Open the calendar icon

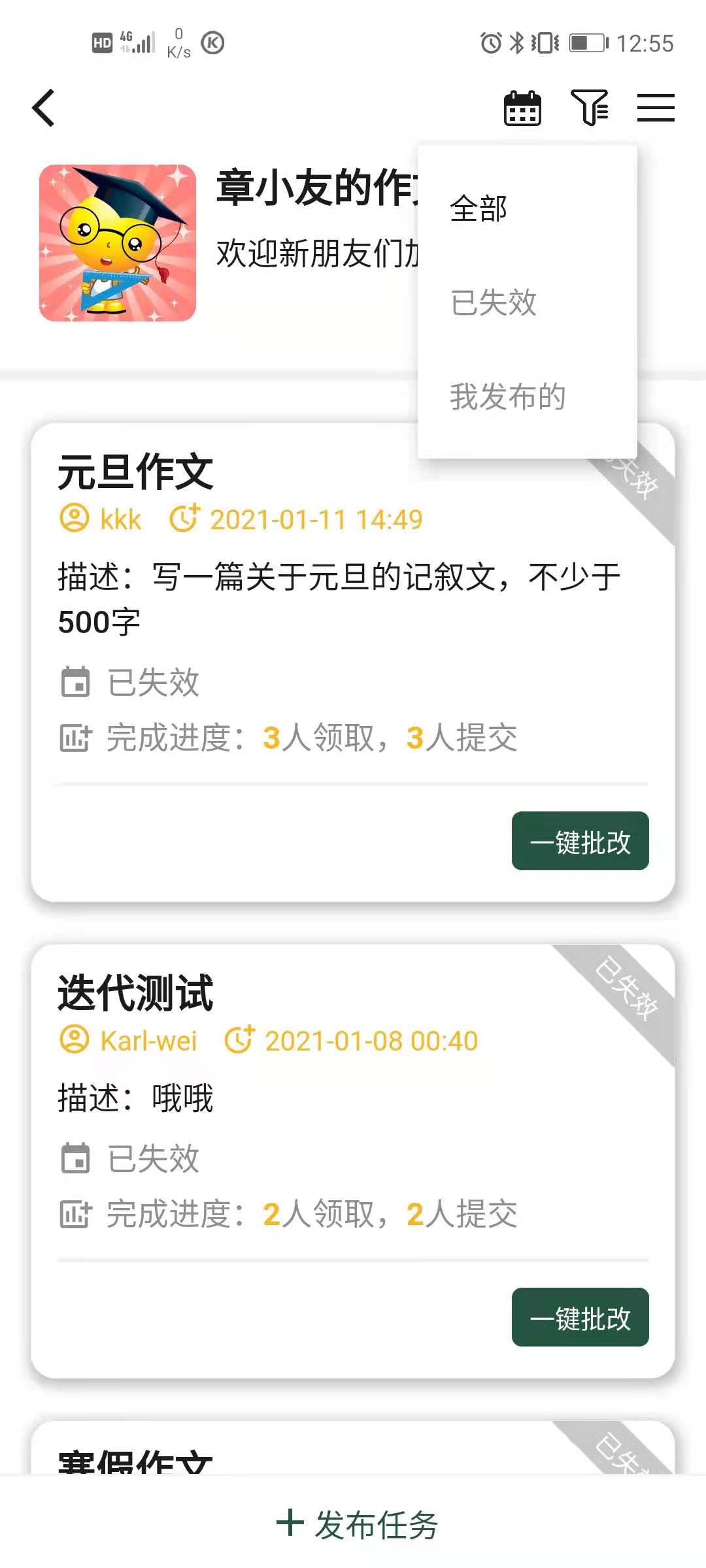522,108
